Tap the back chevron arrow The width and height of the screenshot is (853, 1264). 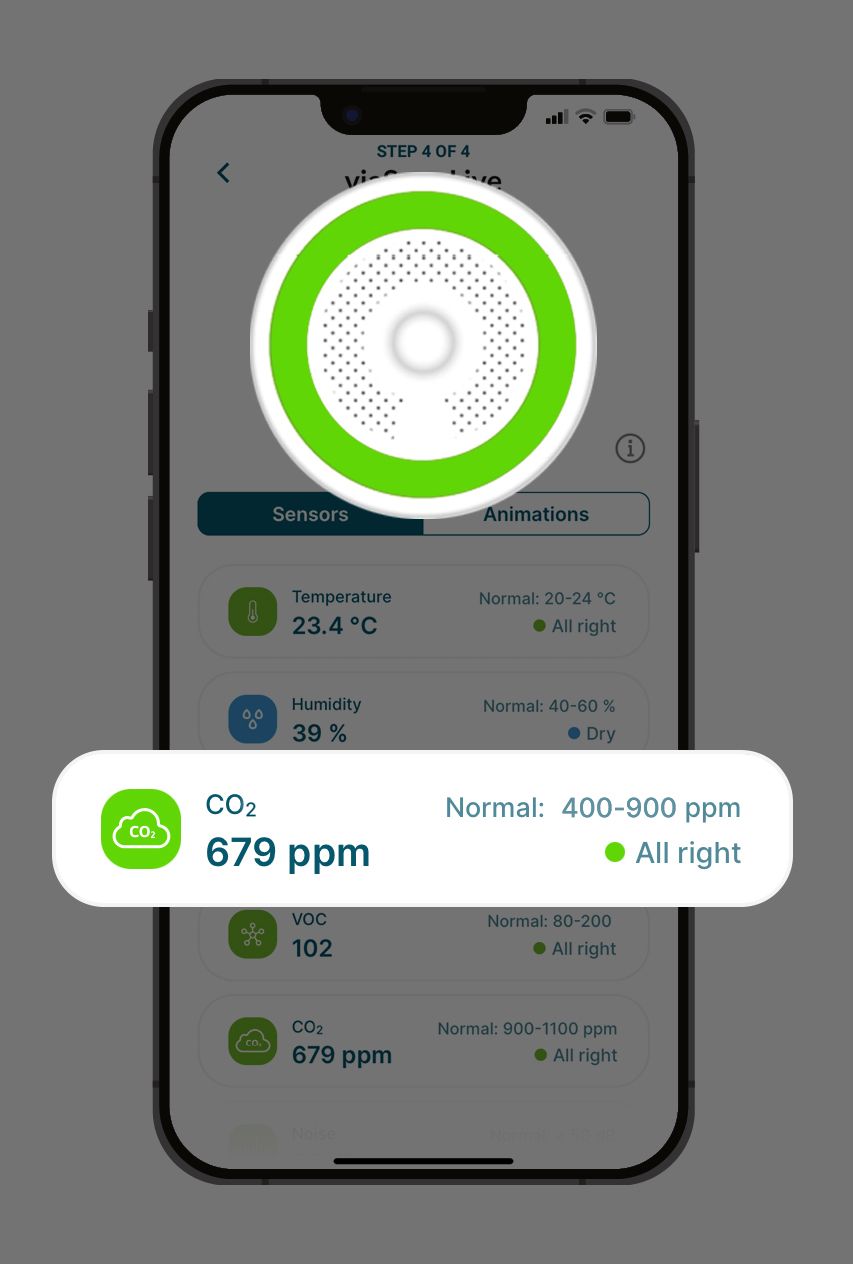click(x=222, y=172)
